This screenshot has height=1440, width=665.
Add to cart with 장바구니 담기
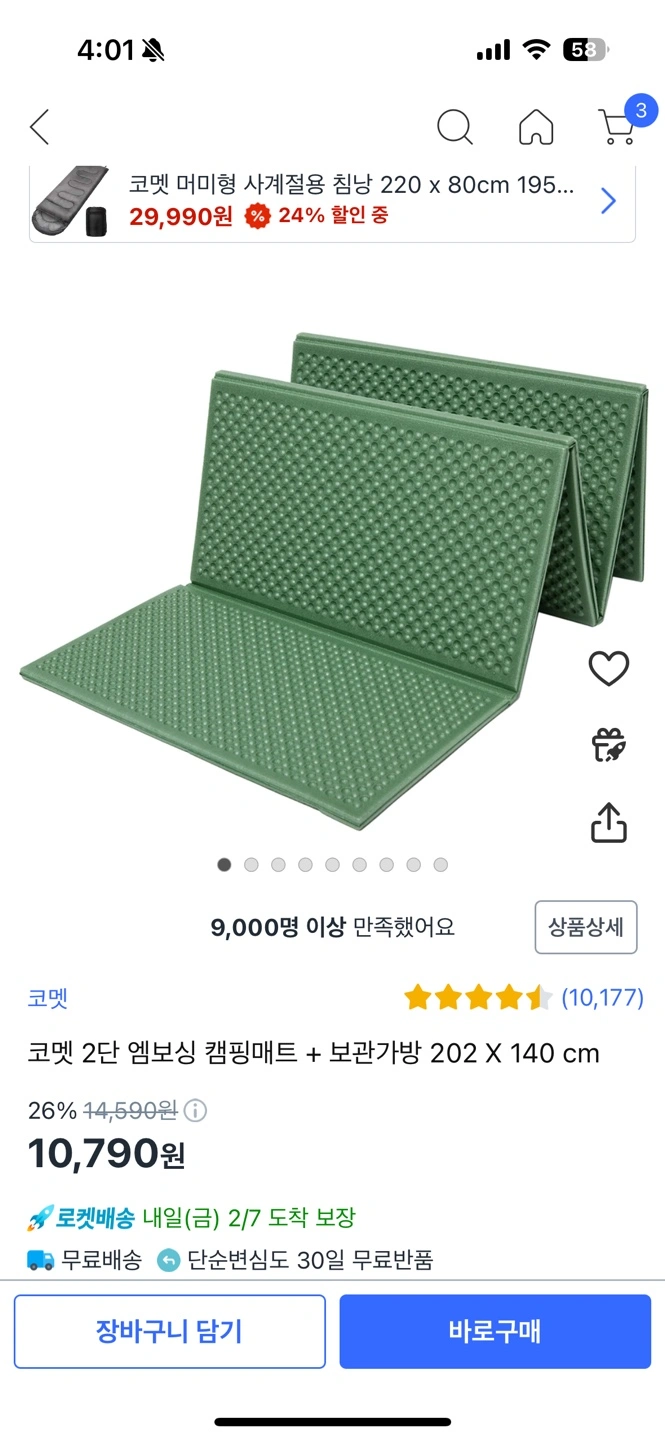click(169, 1331)
